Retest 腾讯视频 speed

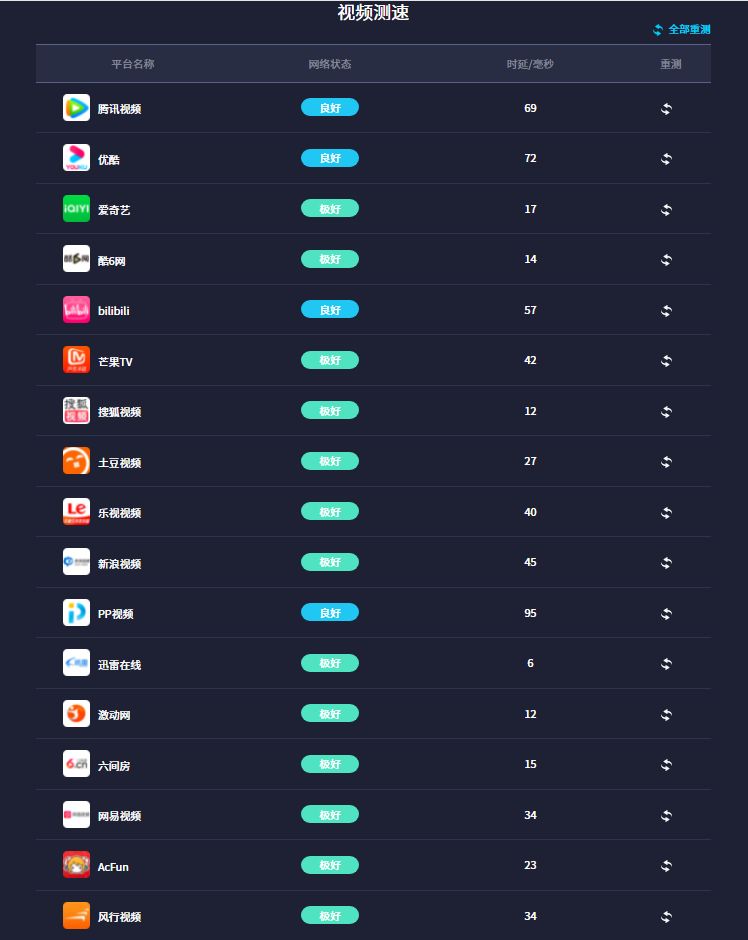666,109
